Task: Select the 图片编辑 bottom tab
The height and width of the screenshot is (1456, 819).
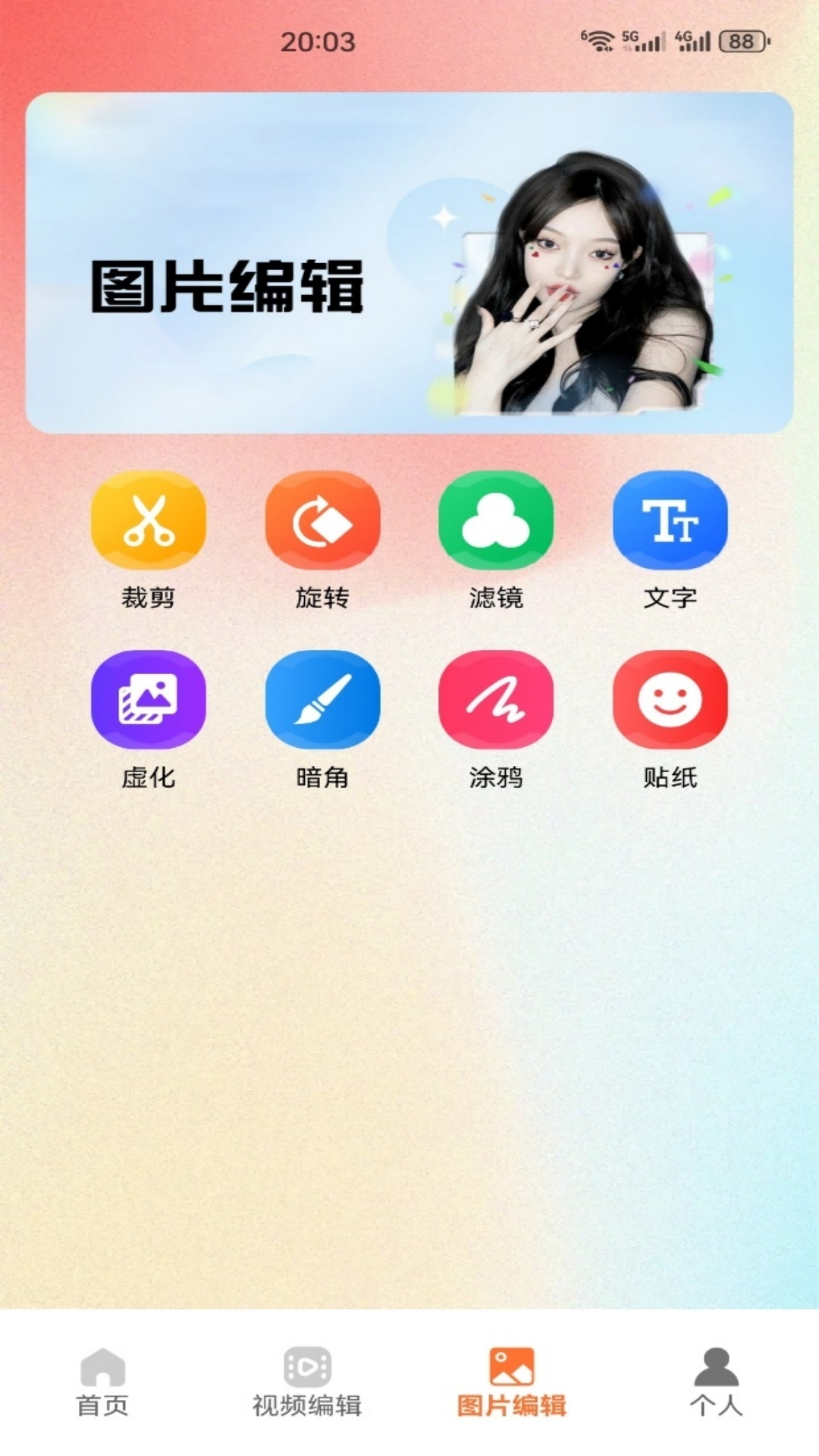Action: click(512, 1382)
